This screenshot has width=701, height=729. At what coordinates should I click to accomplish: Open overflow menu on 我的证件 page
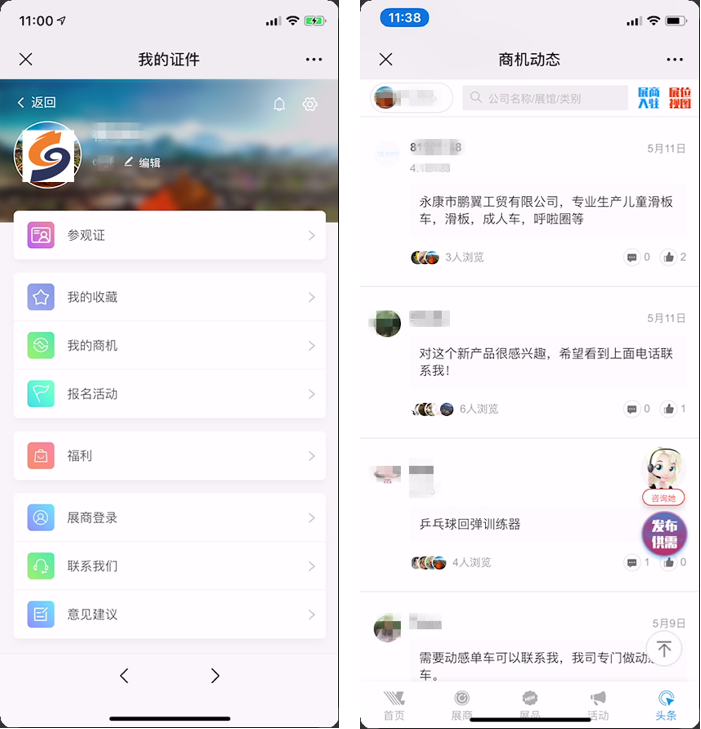tap(314, 60)
